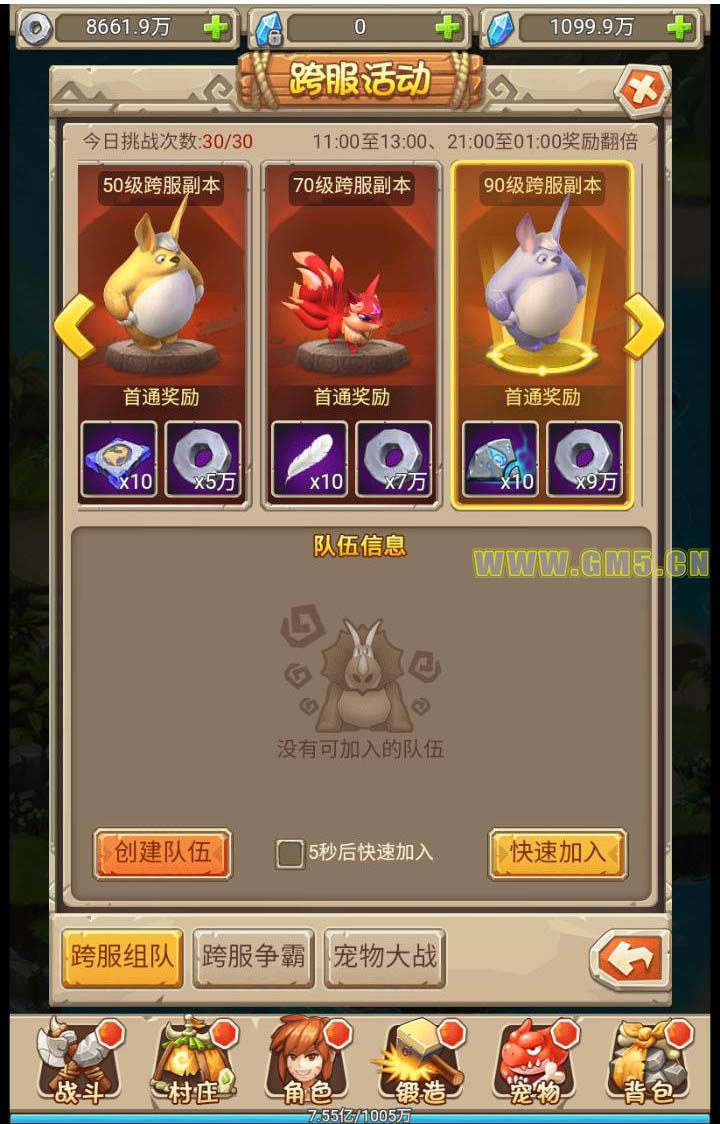Switch to the 跨服组队 tab
This screenshot has height=1124, width=720.
pos(122,957)
